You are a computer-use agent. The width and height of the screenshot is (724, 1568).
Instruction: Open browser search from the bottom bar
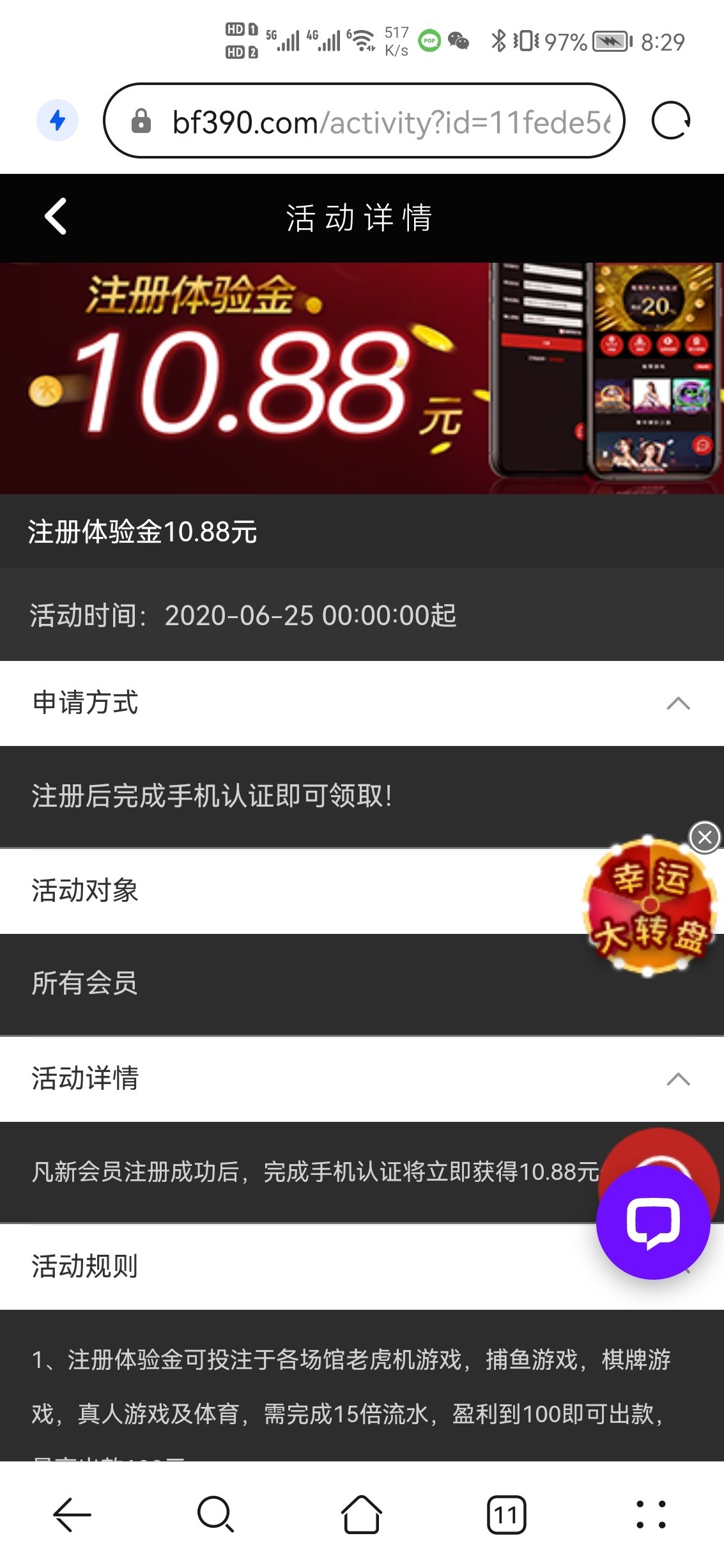pyautogui.click(x=216, y=1514)
